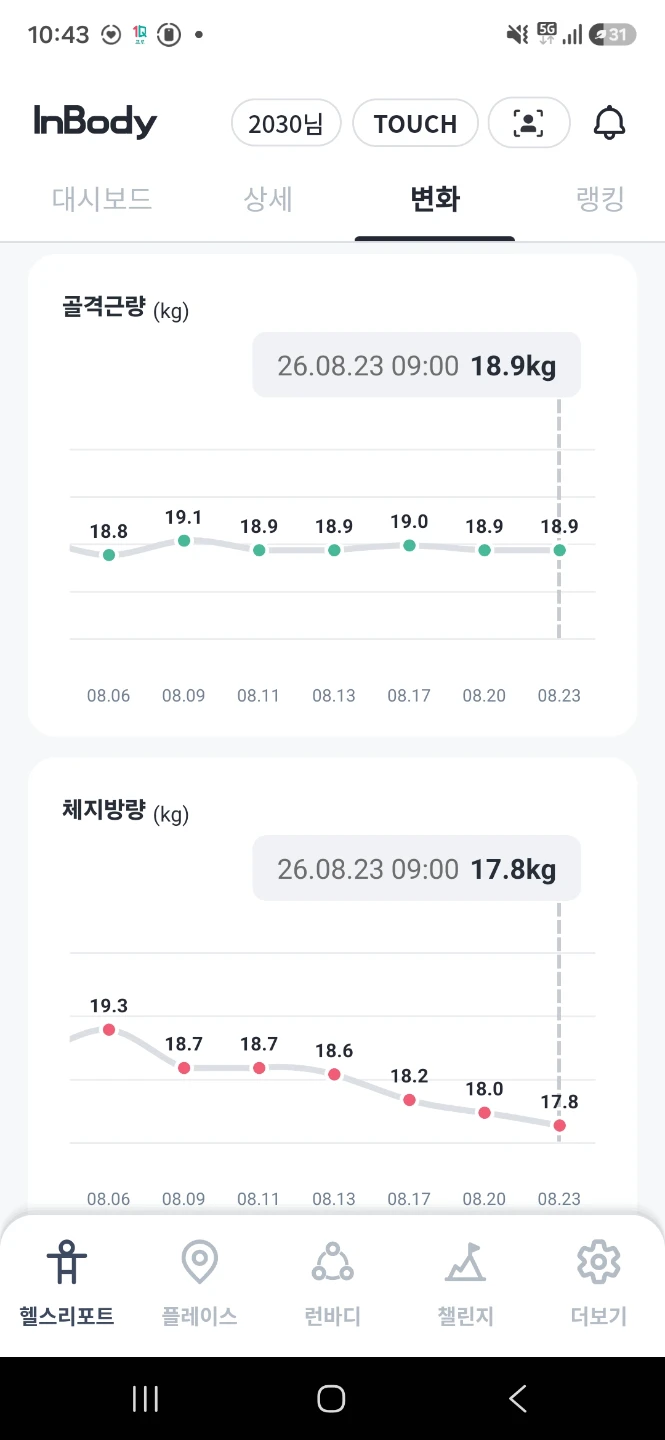Select the 08.17 point on 골격근량 chart

pyautogui.click(x=409, y=545)
